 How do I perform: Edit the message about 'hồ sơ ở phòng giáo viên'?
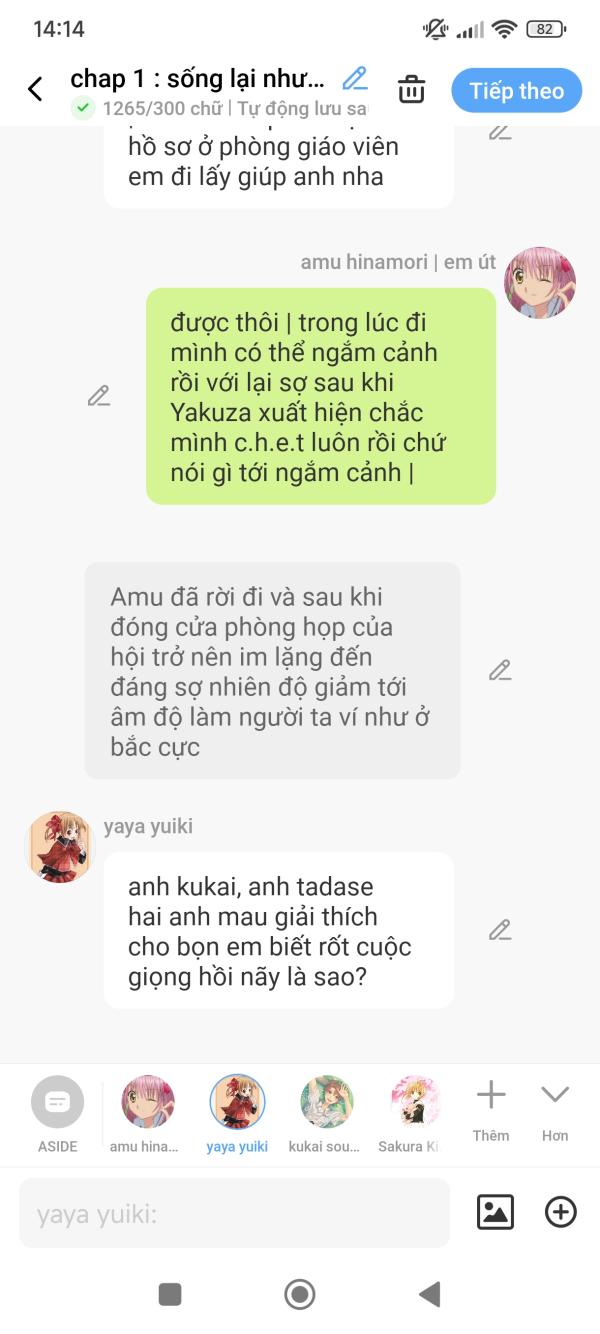tap(500, 132)
